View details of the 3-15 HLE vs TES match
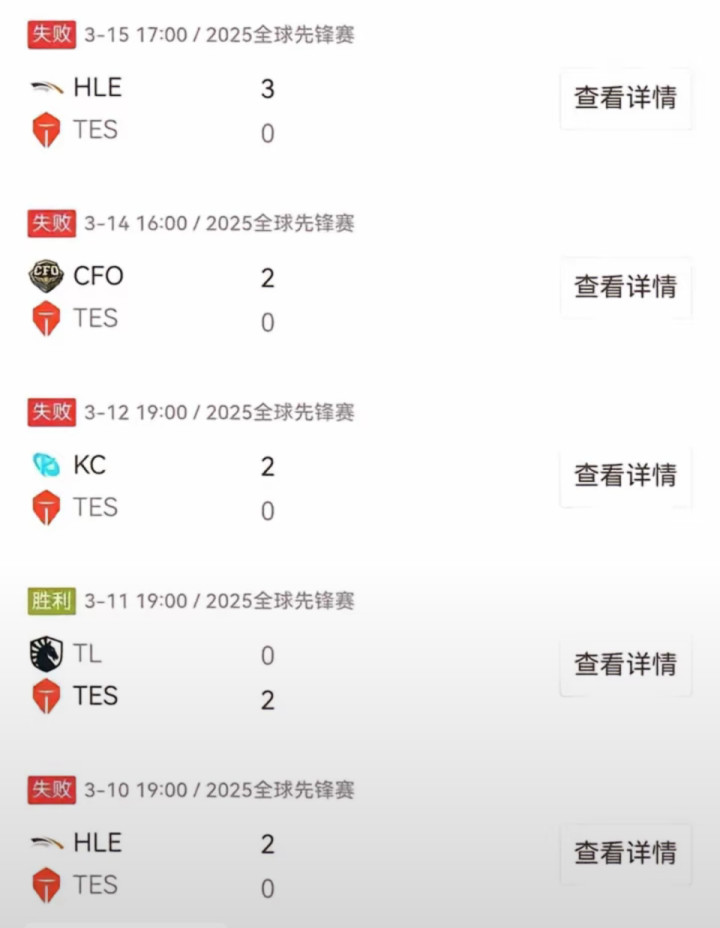Viewport: 720px width, 928px height. [625, 98]
